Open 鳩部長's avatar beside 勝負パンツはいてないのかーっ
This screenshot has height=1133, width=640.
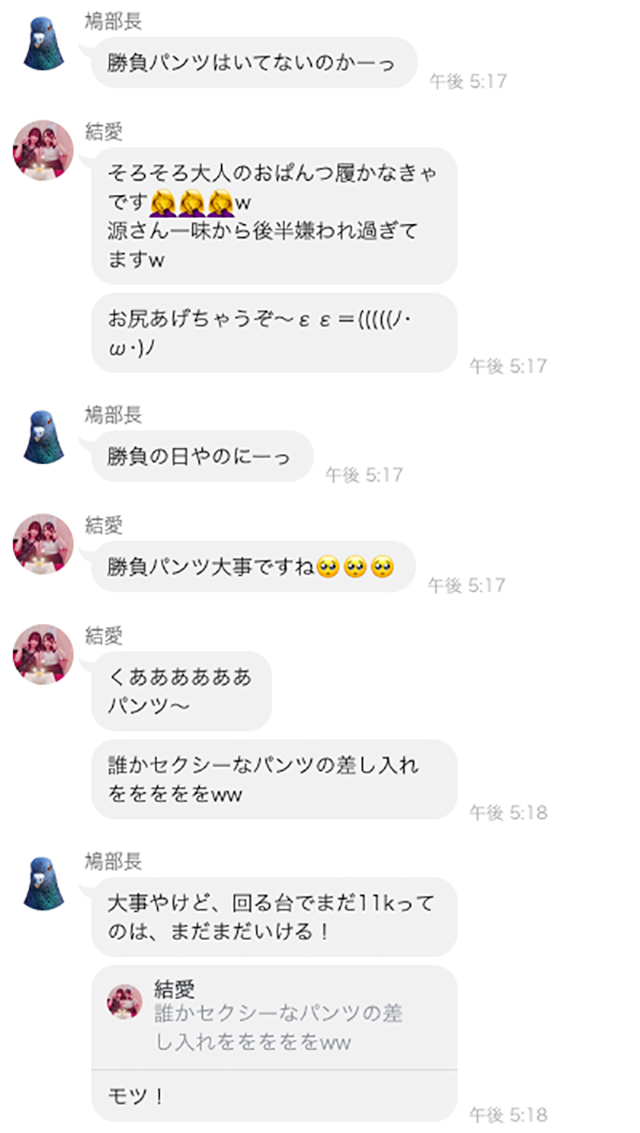43,44
